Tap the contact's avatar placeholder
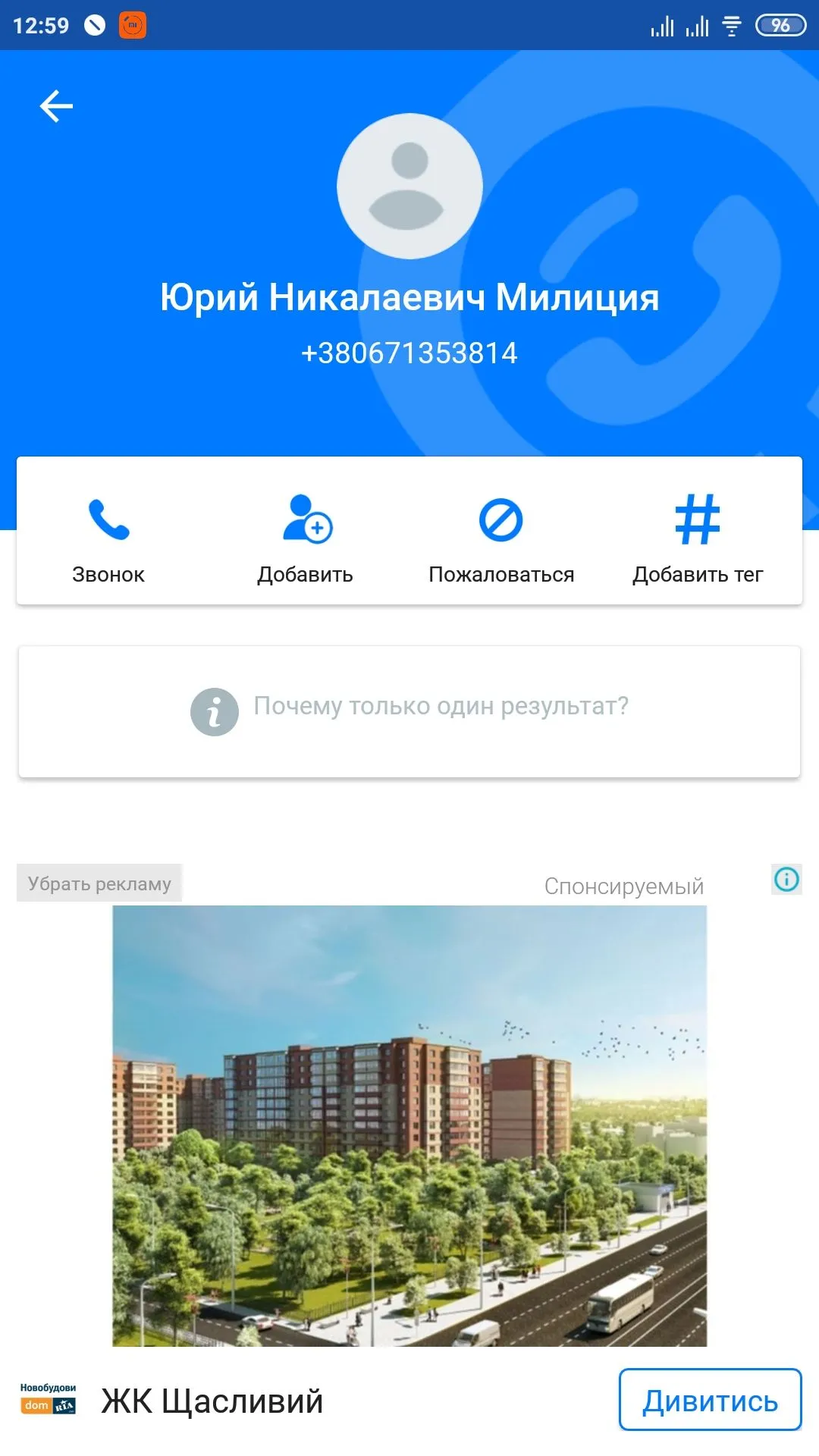 click(x=409, y=186)
